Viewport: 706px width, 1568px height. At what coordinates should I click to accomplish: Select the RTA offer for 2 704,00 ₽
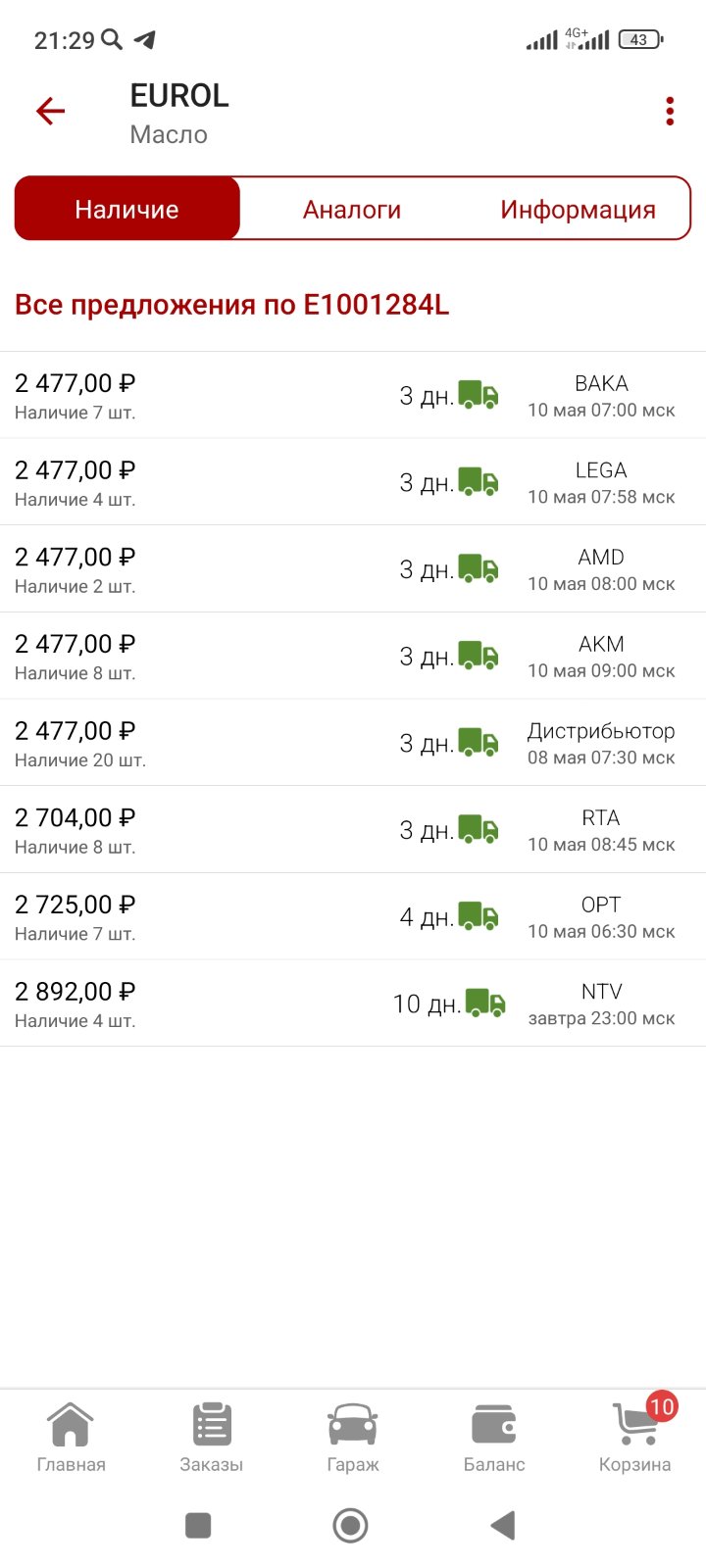coord(353,830)
